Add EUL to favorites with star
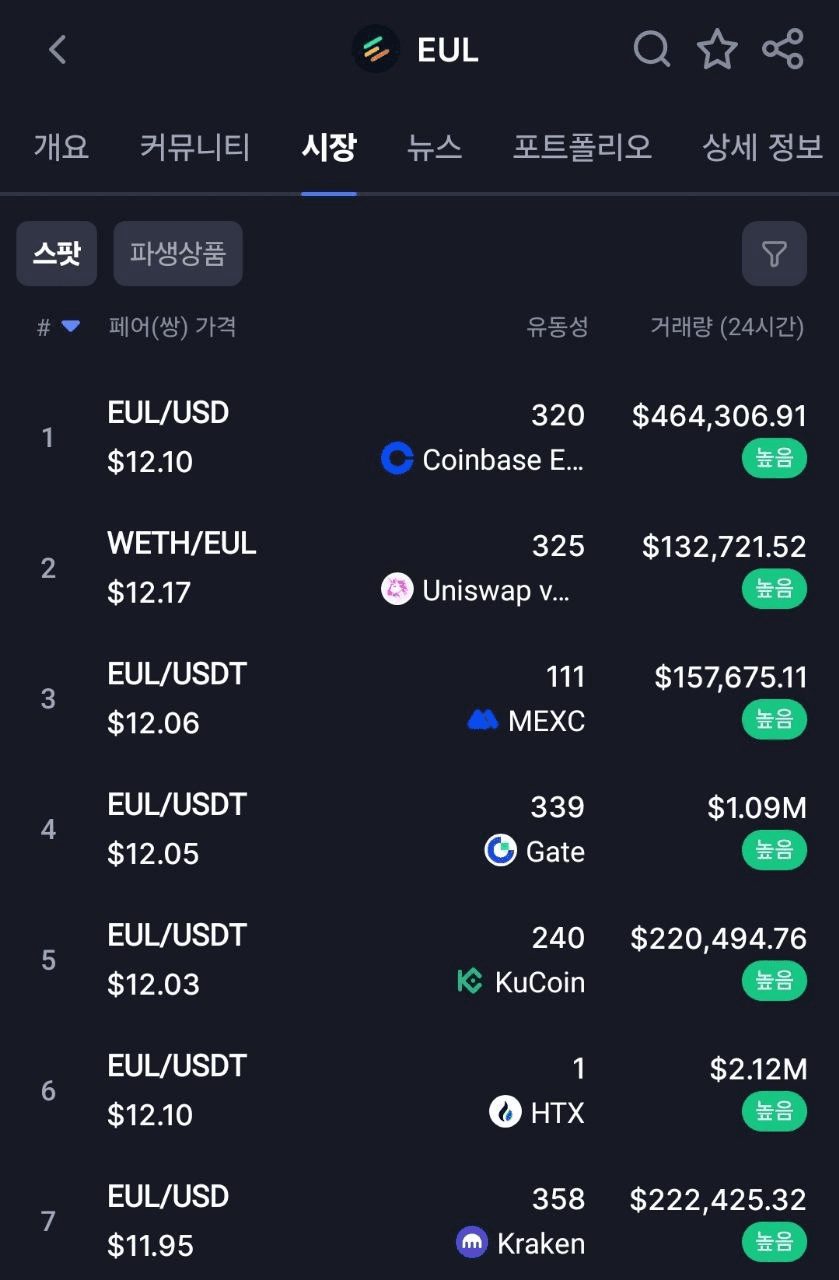The image size is (839, 1280). point(717,49)
